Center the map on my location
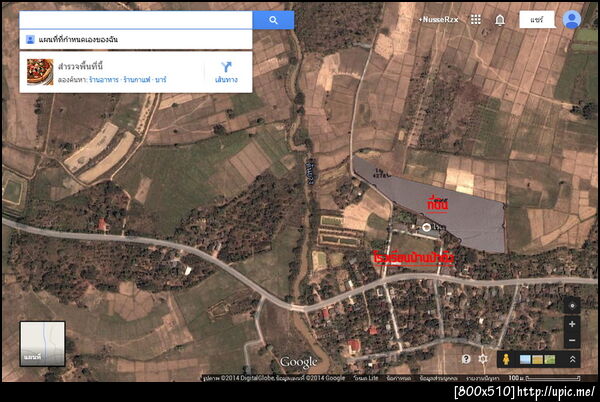 (x=572, y=304)
